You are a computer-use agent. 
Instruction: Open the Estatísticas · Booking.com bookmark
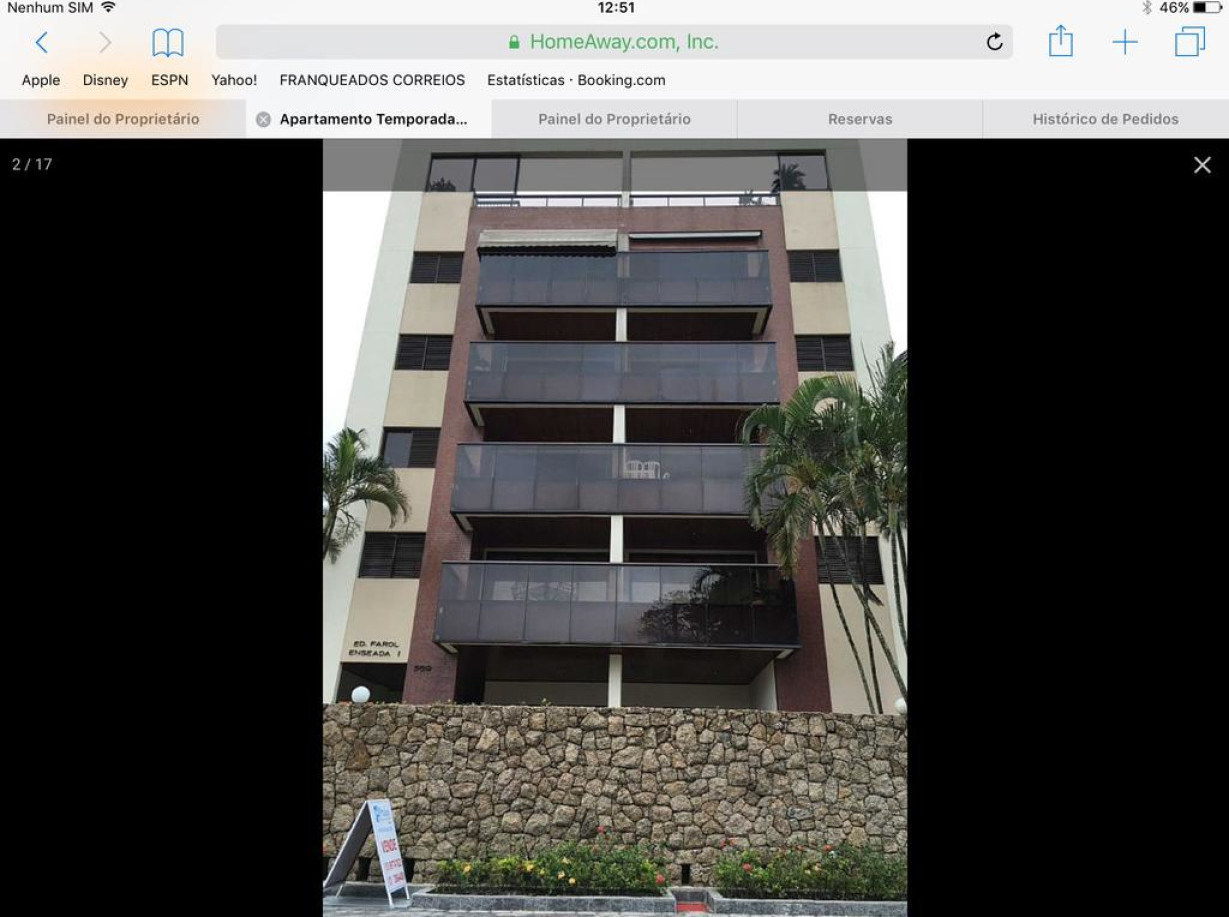coord(576,80)
